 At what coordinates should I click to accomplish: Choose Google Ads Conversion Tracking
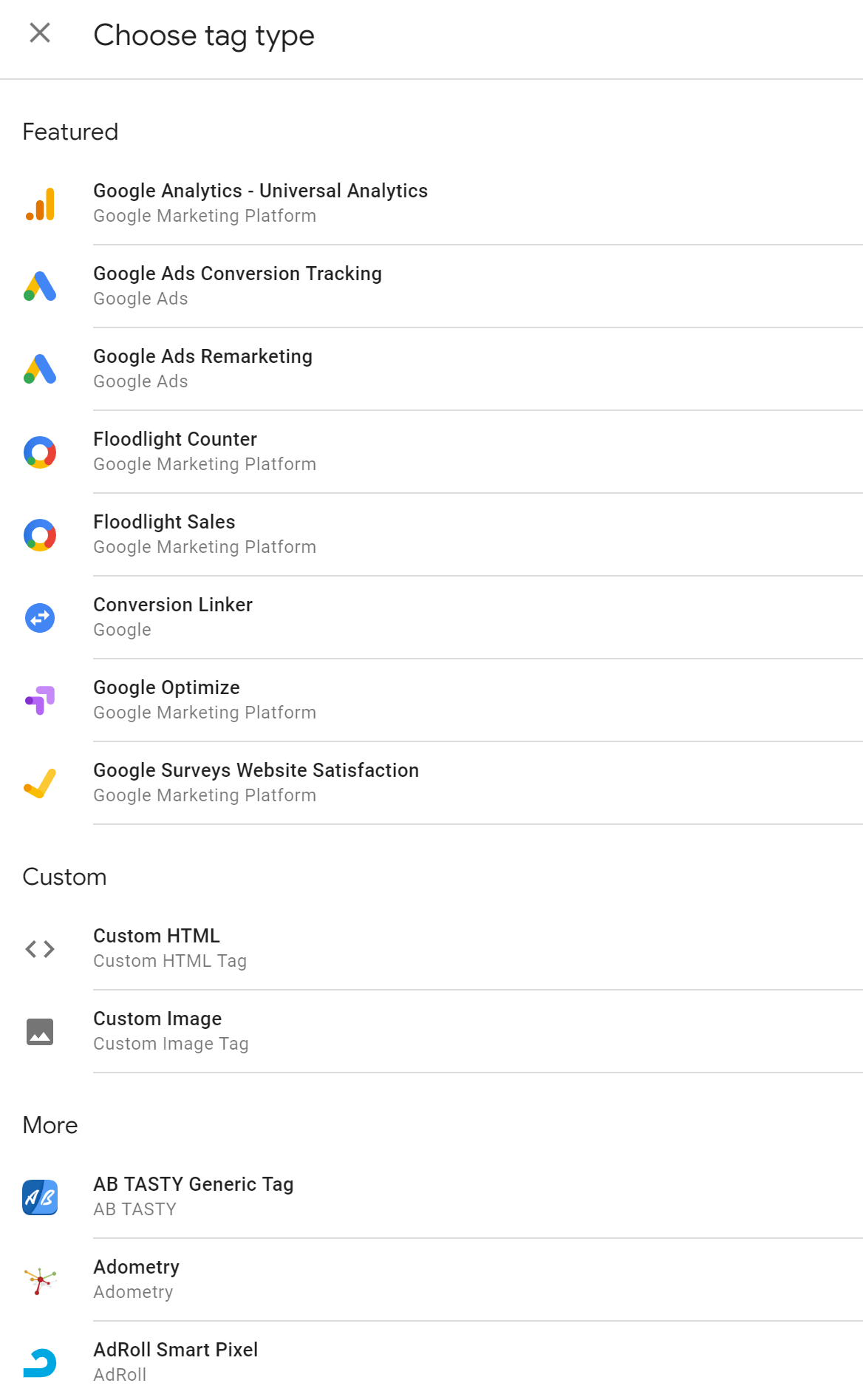(x=237, y=286)
